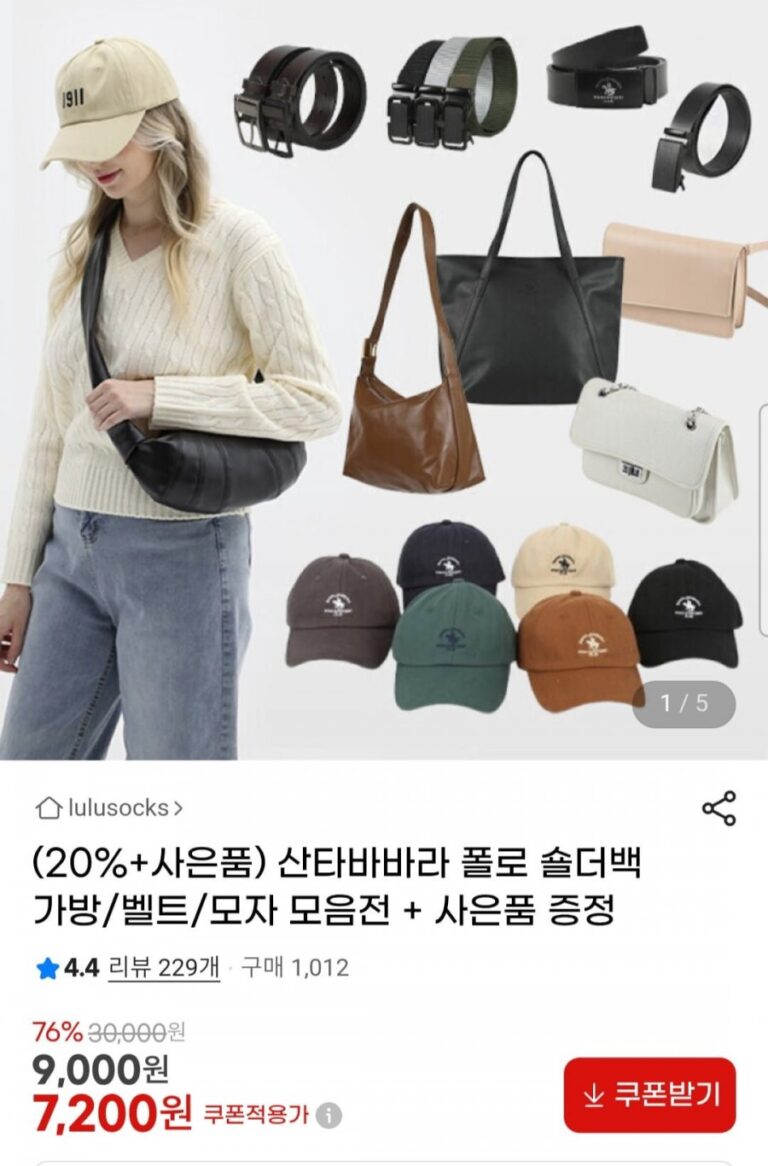Viewport: 768px width, 1166px height.
Task: Open the 229 reviews link
Action: 164,967
